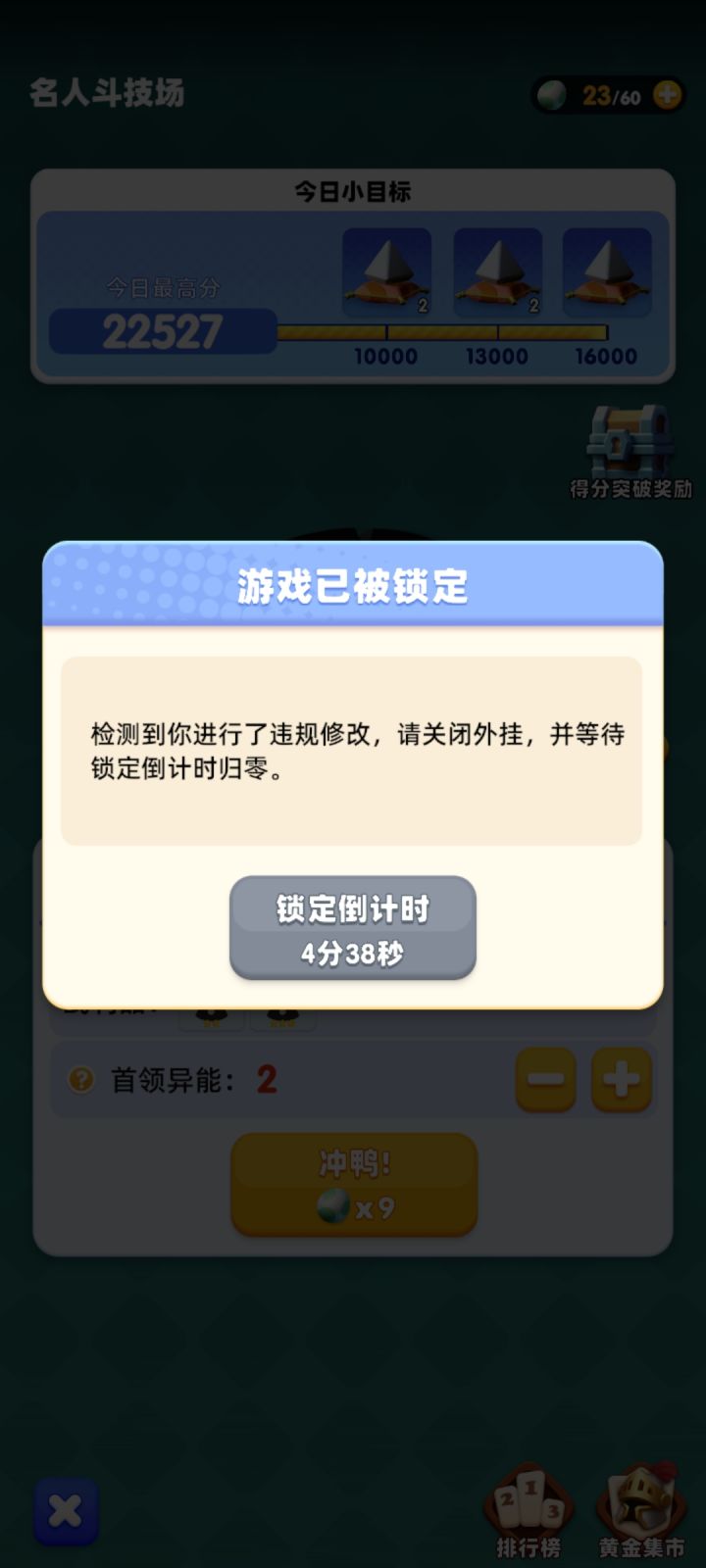
Task: Claim the 13000 score pyramid reward
Action: (496, 269)
